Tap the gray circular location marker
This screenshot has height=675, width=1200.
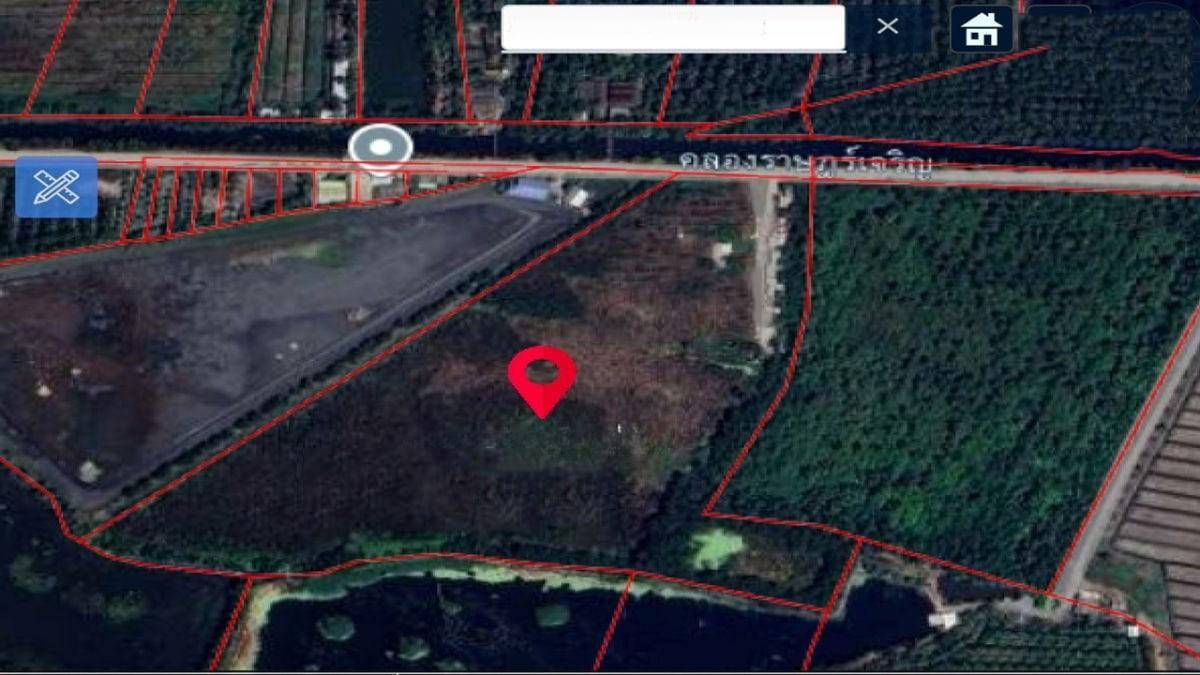[x=380, y=150]
